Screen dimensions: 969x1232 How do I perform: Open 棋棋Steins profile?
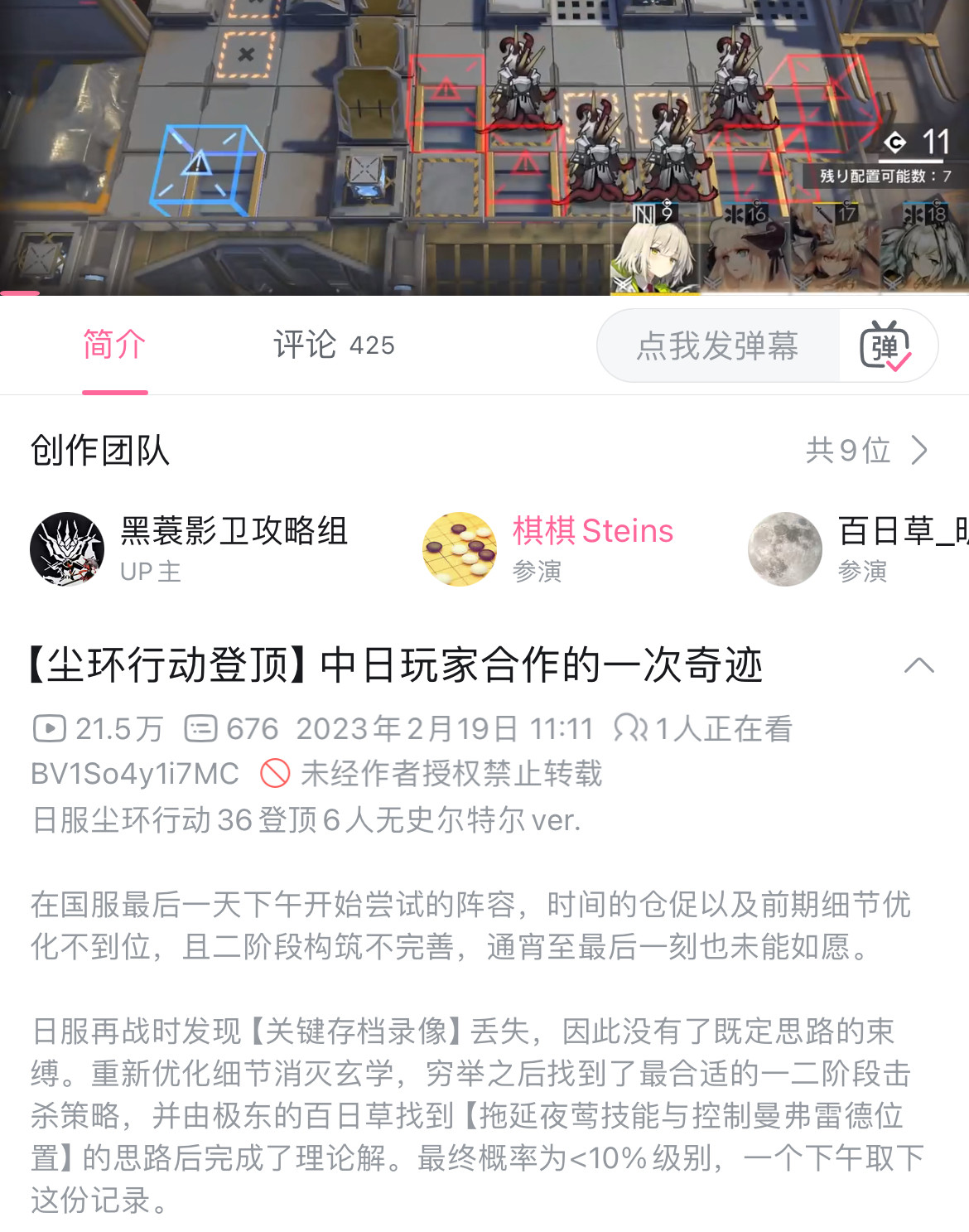click(x=460, y=549)
